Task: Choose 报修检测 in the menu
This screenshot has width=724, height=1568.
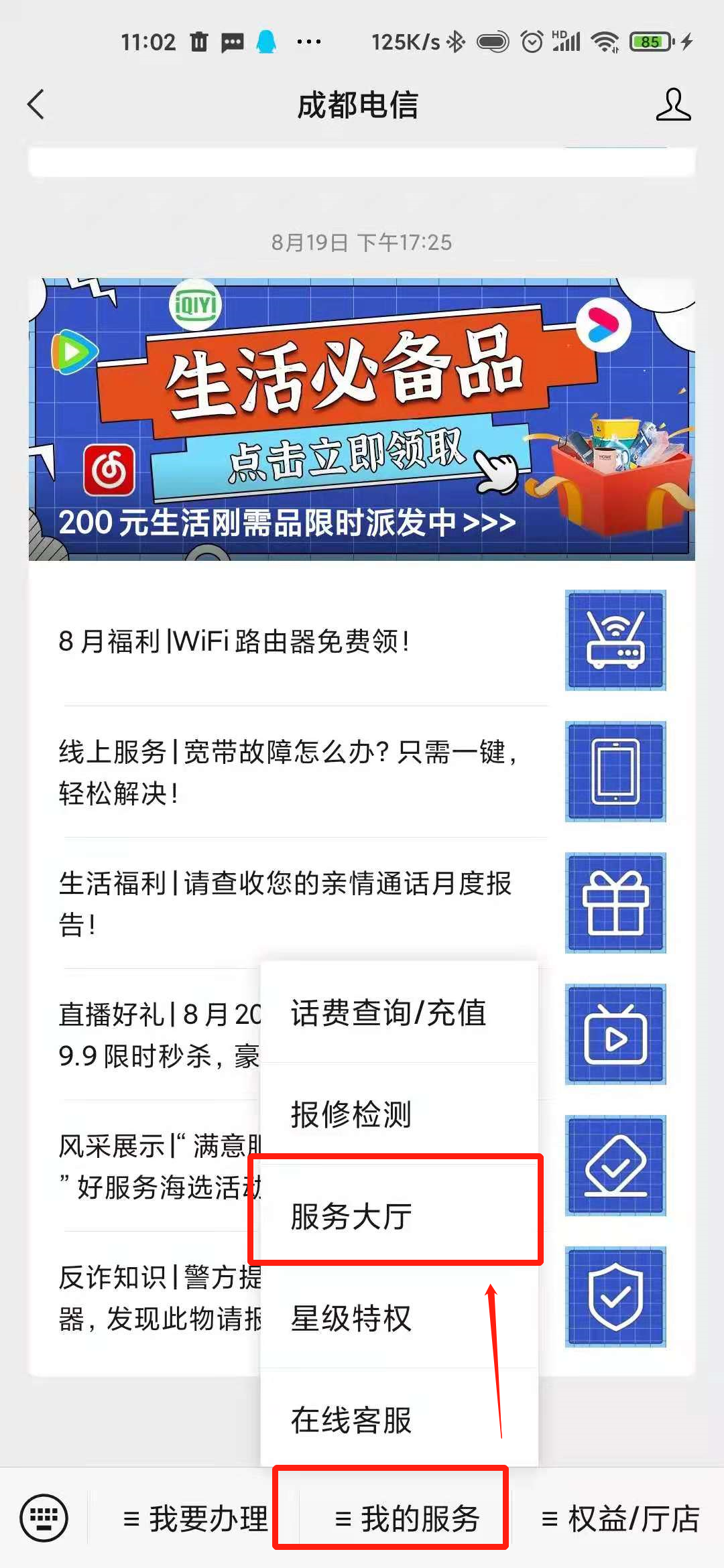Action: [400, 1114]
